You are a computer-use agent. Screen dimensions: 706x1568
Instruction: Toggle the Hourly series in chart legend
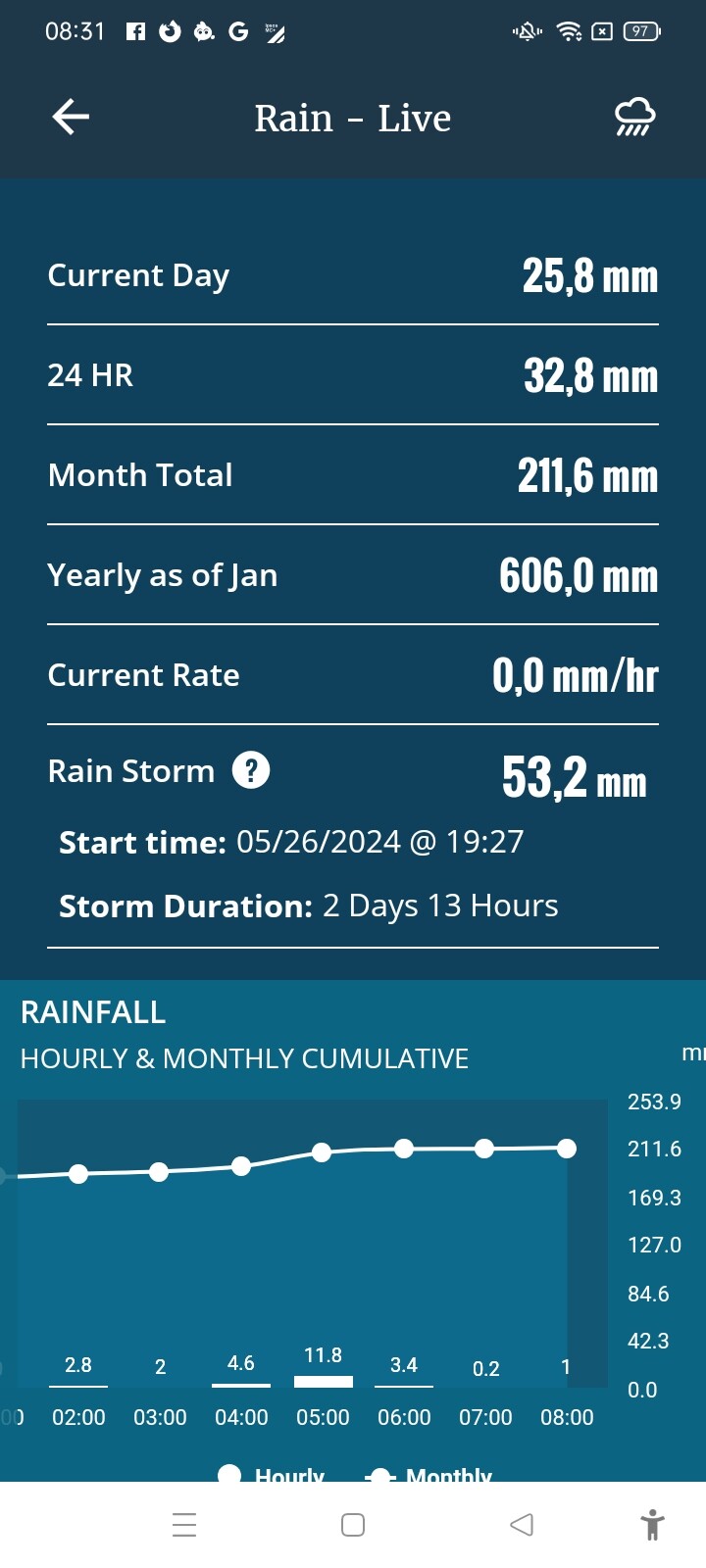(x=271, y=1474)
